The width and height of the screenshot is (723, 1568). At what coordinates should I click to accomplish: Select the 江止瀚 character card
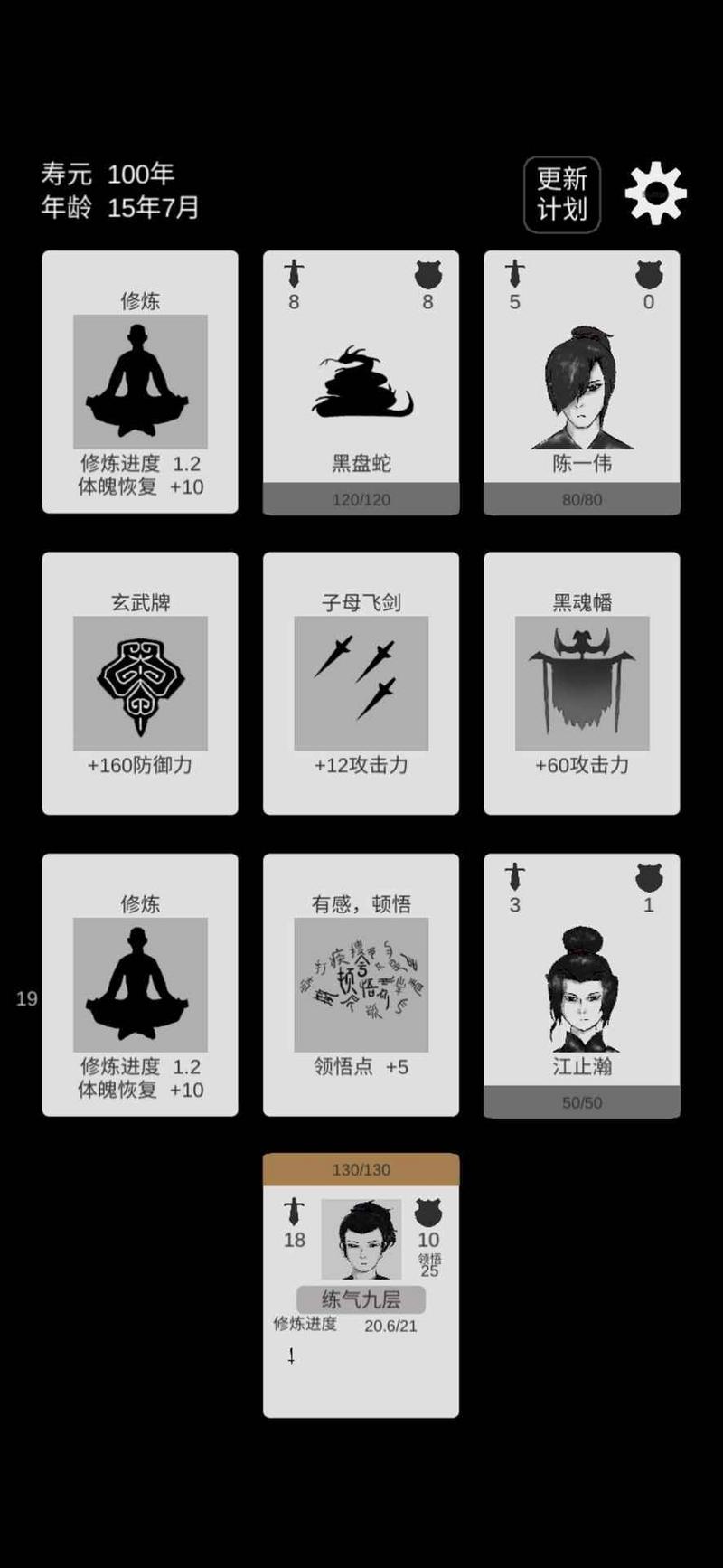[581, 984]
